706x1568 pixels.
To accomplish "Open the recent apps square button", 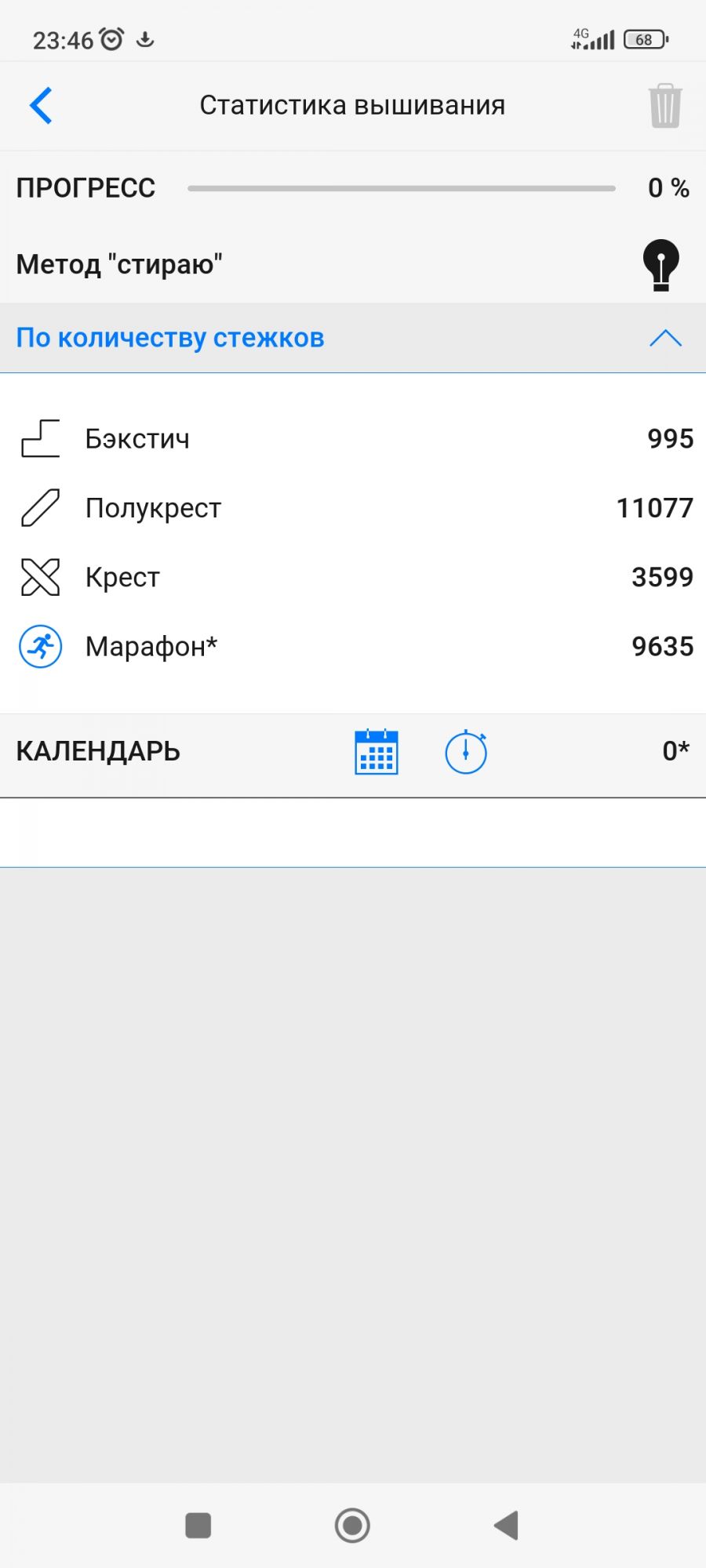I will (198, 1526).
